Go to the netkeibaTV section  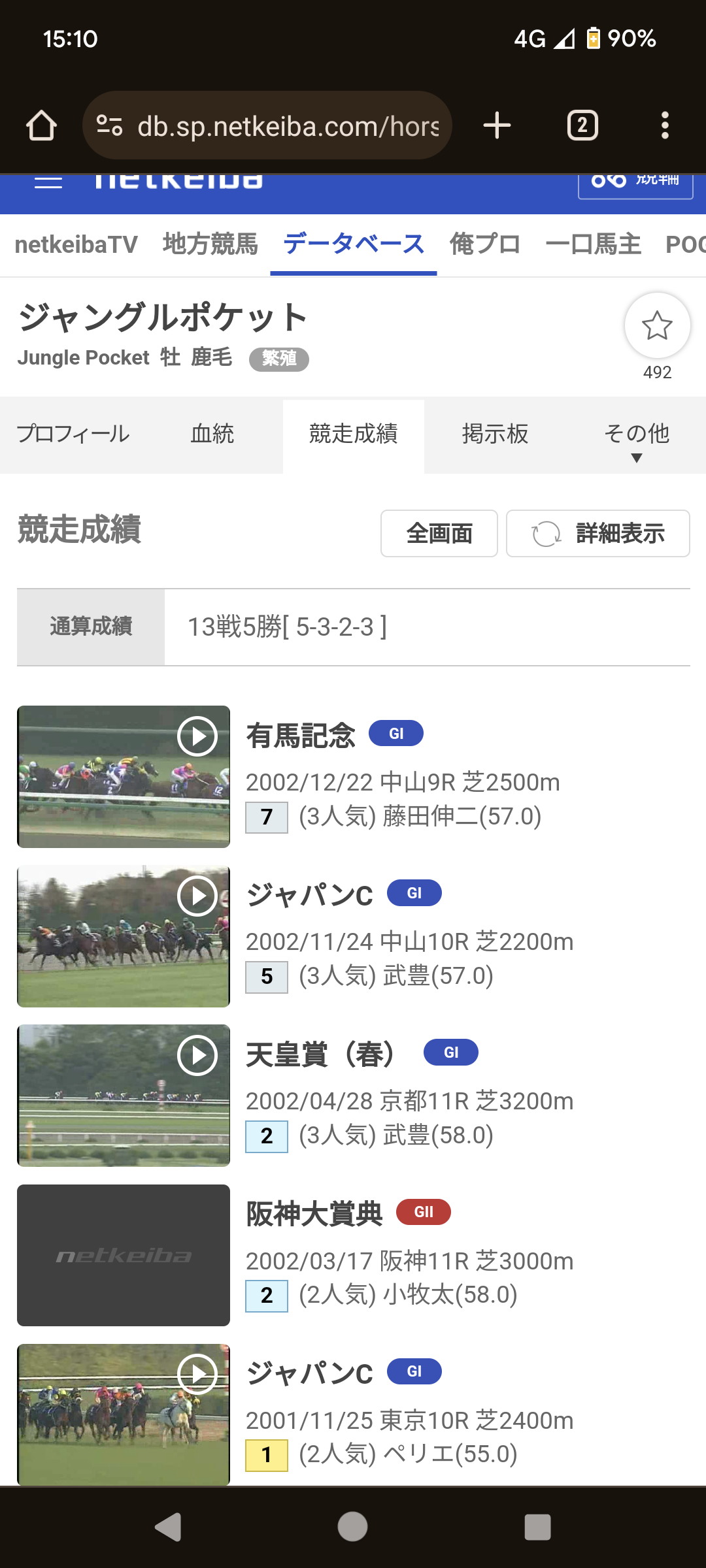[76, 245]
